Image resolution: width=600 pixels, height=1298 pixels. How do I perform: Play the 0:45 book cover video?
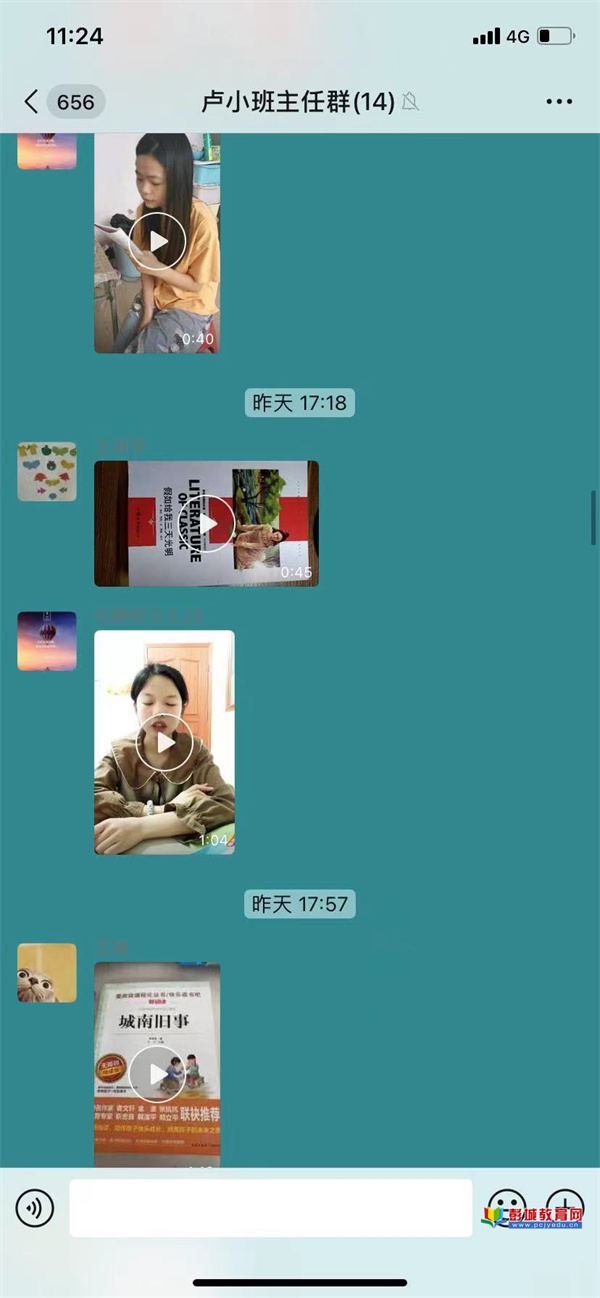click(206, 524)
